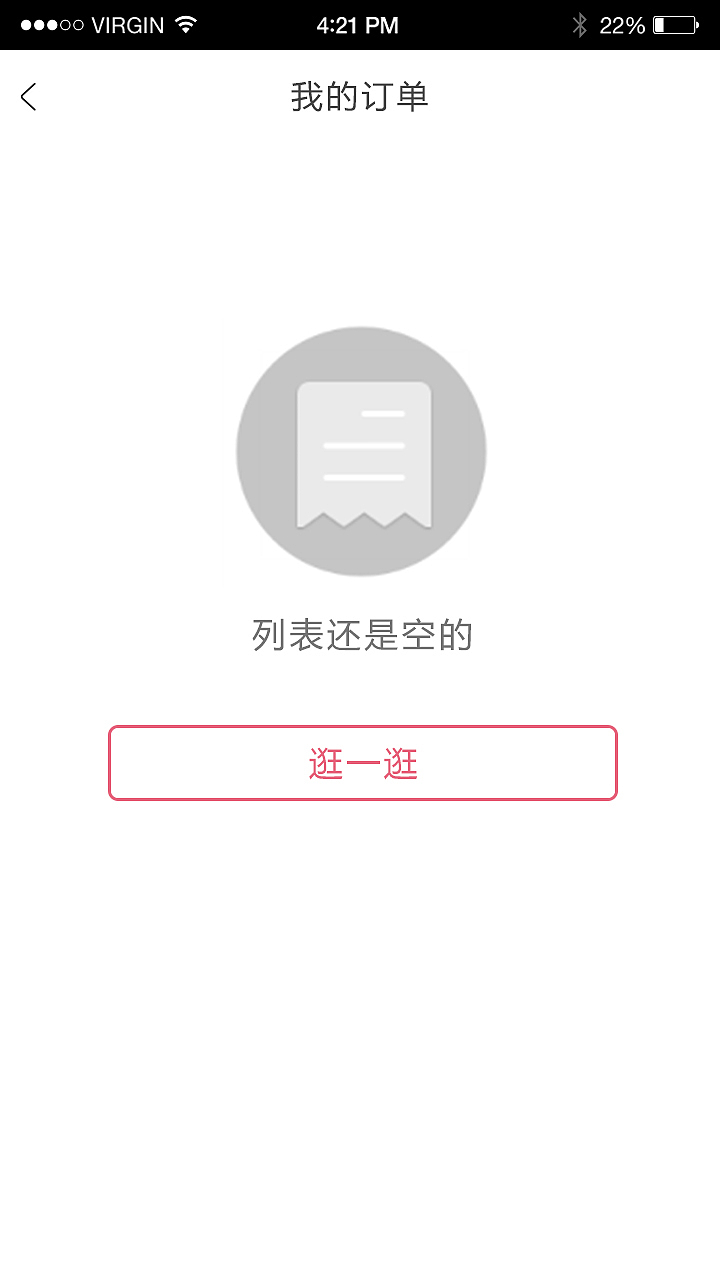
Task: Go back from 我的订单 page
Action: click(28, 97)
